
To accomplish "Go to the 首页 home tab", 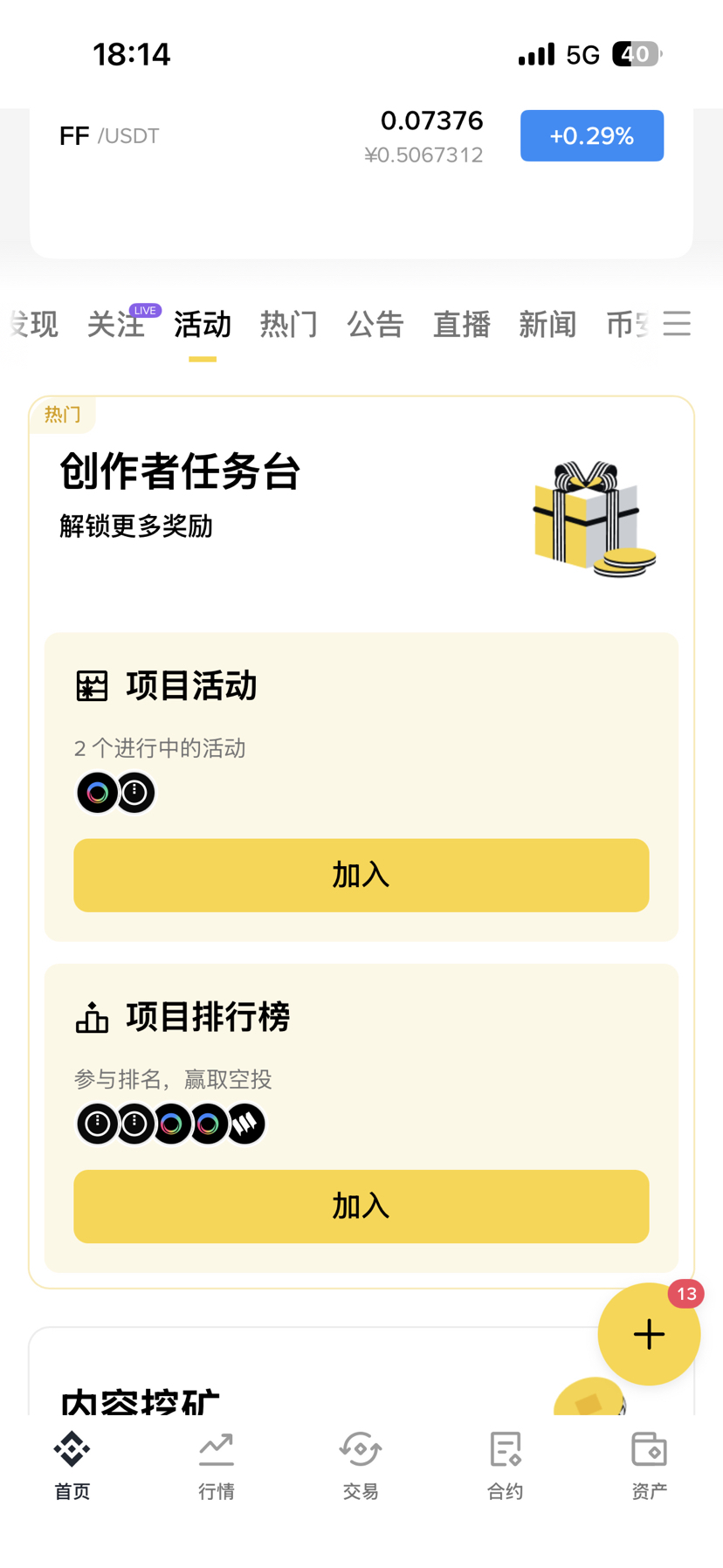I will [72, 1464].
